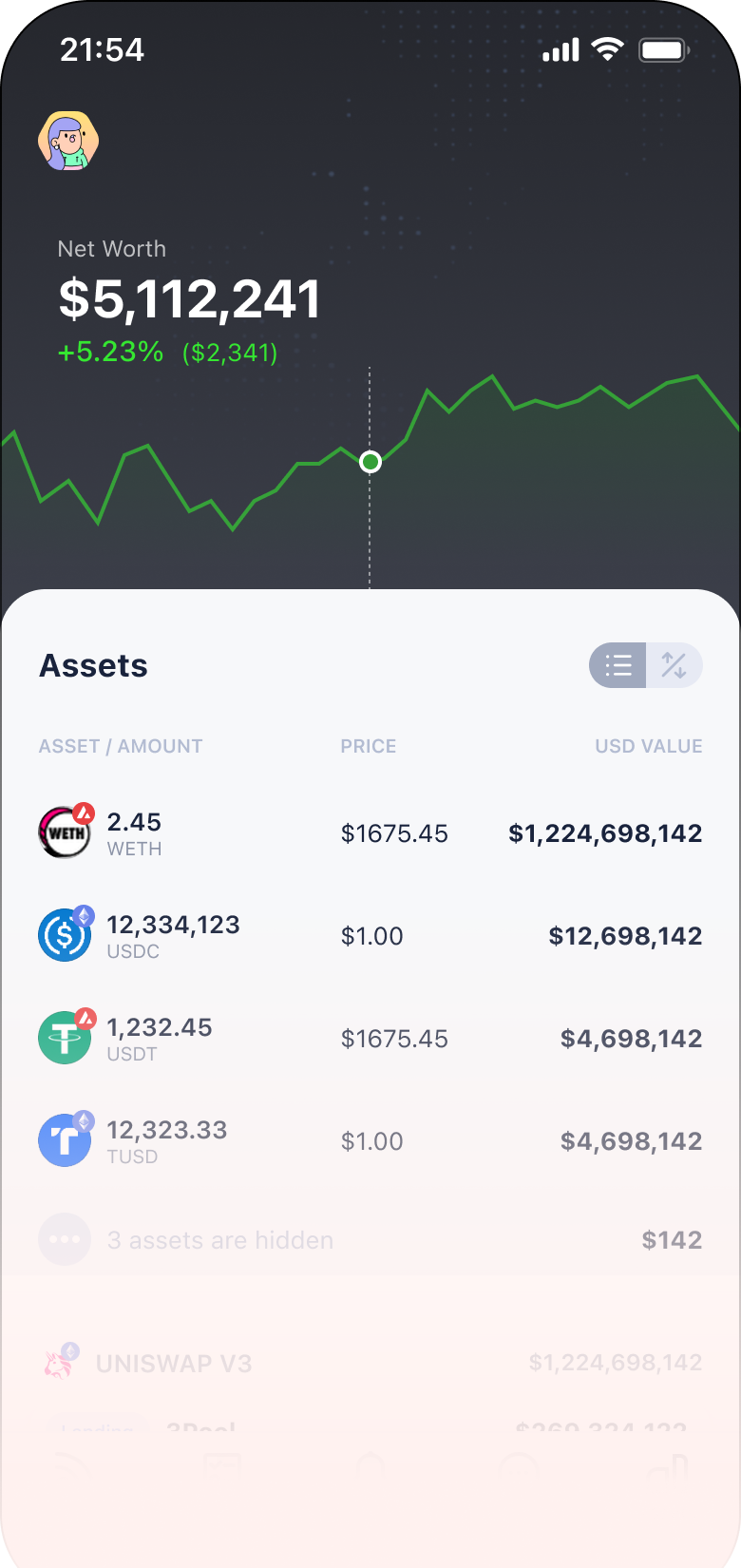The height and width of the screenshot is (1568, 741).
Task: Tap the 21:54 status bar clock
Action: (x=102, y=49)
